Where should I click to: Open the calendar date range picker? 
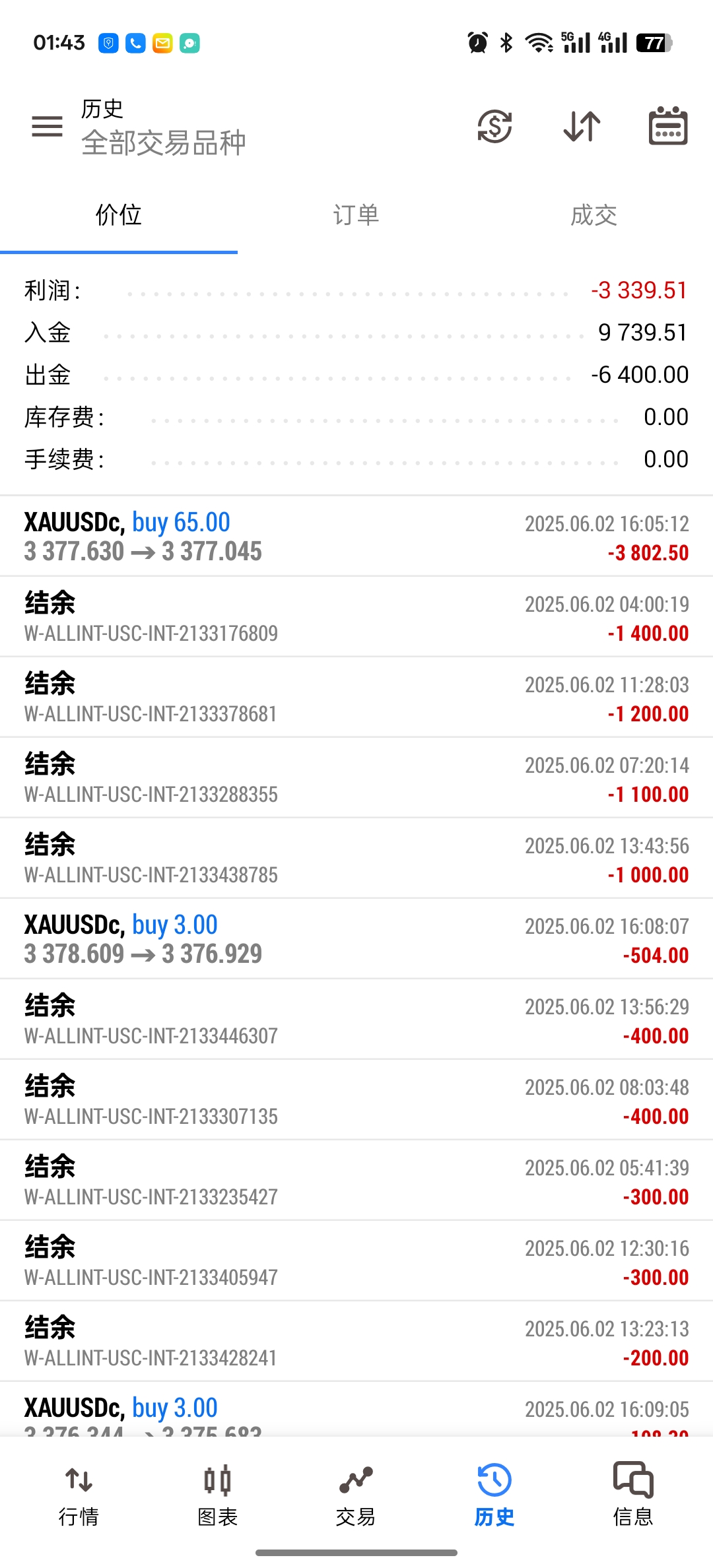pos(668,125)
